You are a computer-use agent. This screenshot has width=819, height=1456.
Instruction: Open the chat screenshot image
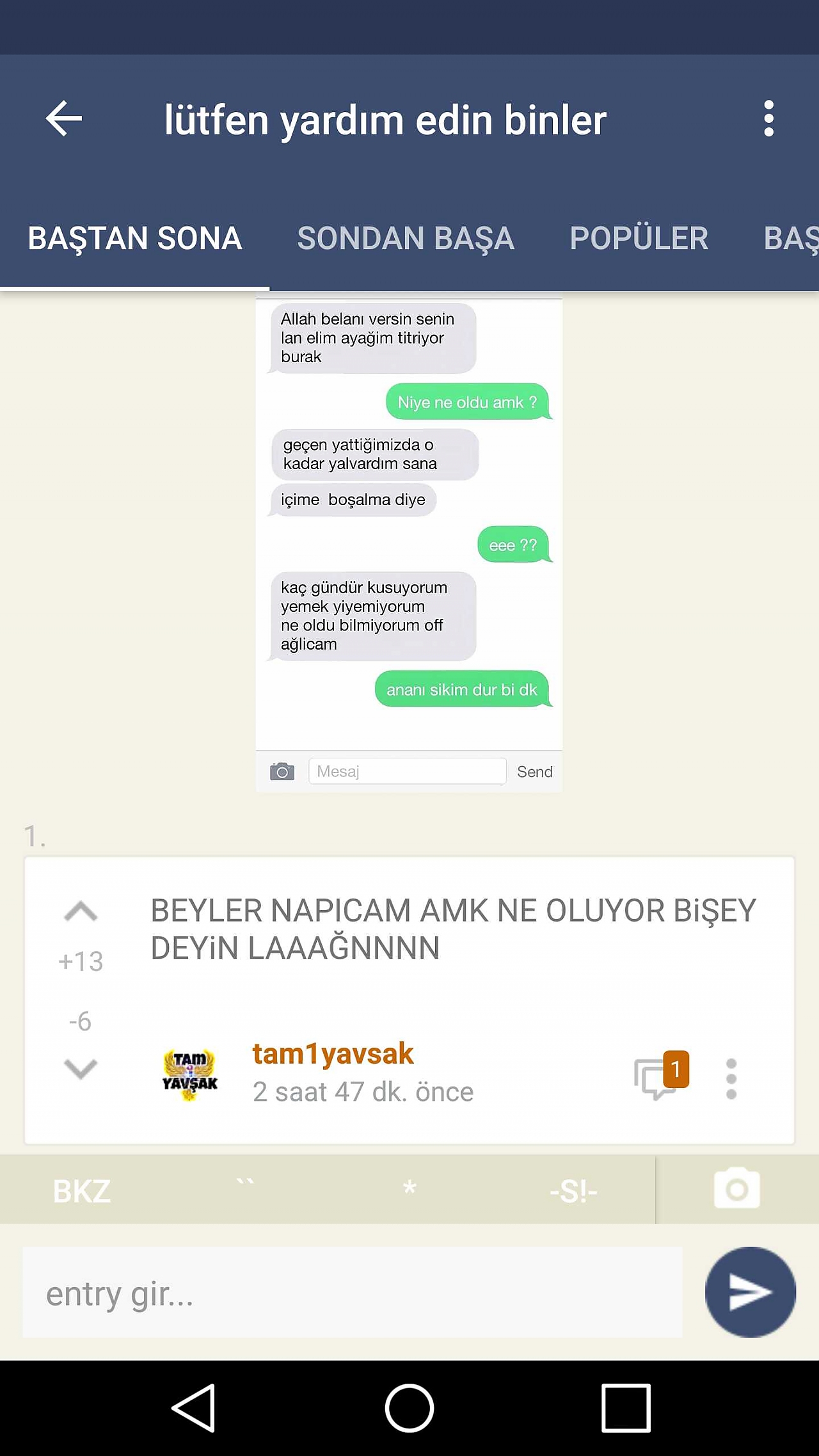click(409, 545)
